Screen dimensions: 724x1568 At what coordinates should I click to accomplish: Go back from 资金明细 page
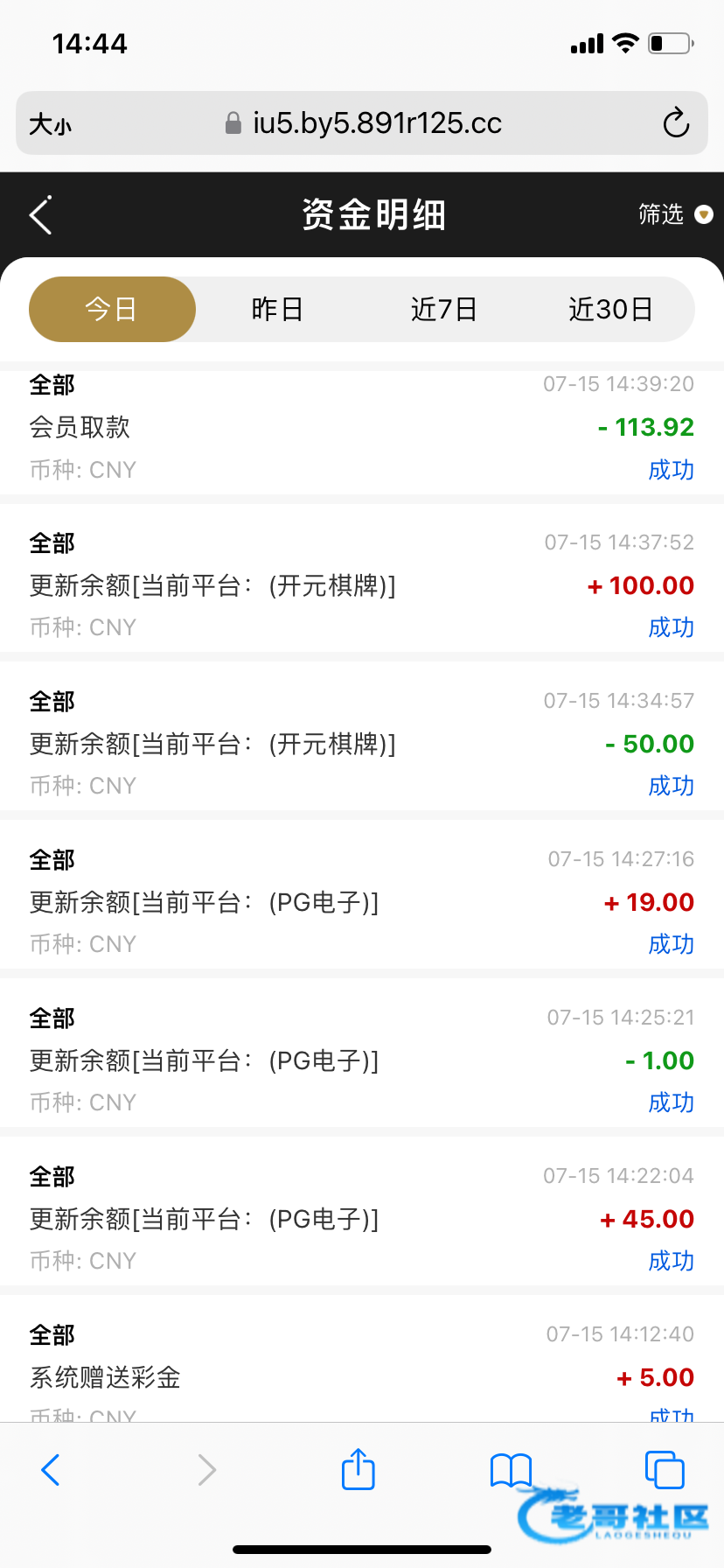pos(41,214)
